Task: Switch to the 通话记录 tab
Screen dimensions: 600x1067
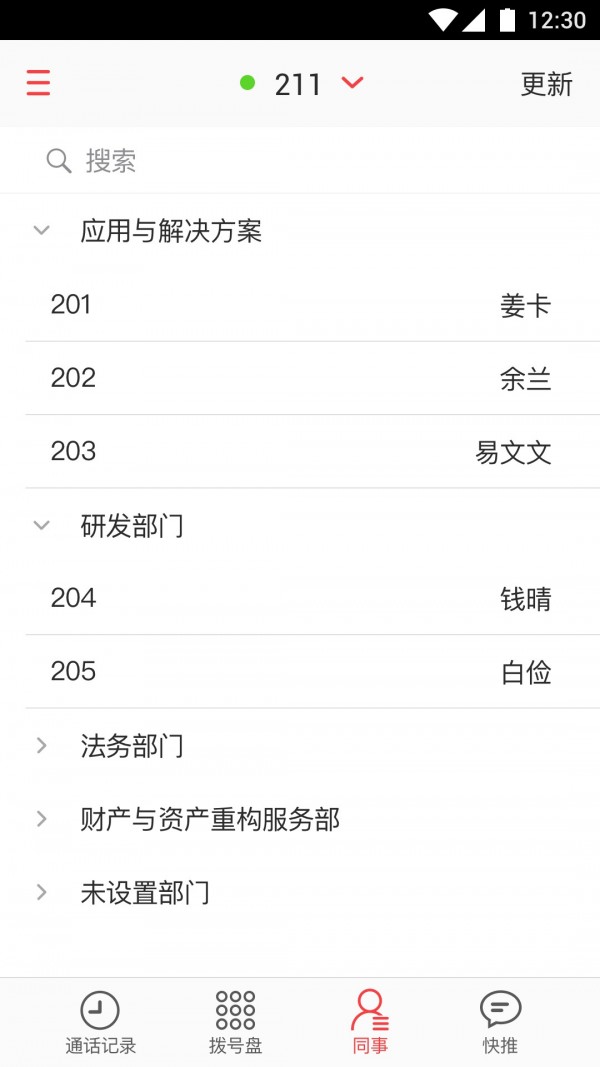Action: (x=101, y=1023)
